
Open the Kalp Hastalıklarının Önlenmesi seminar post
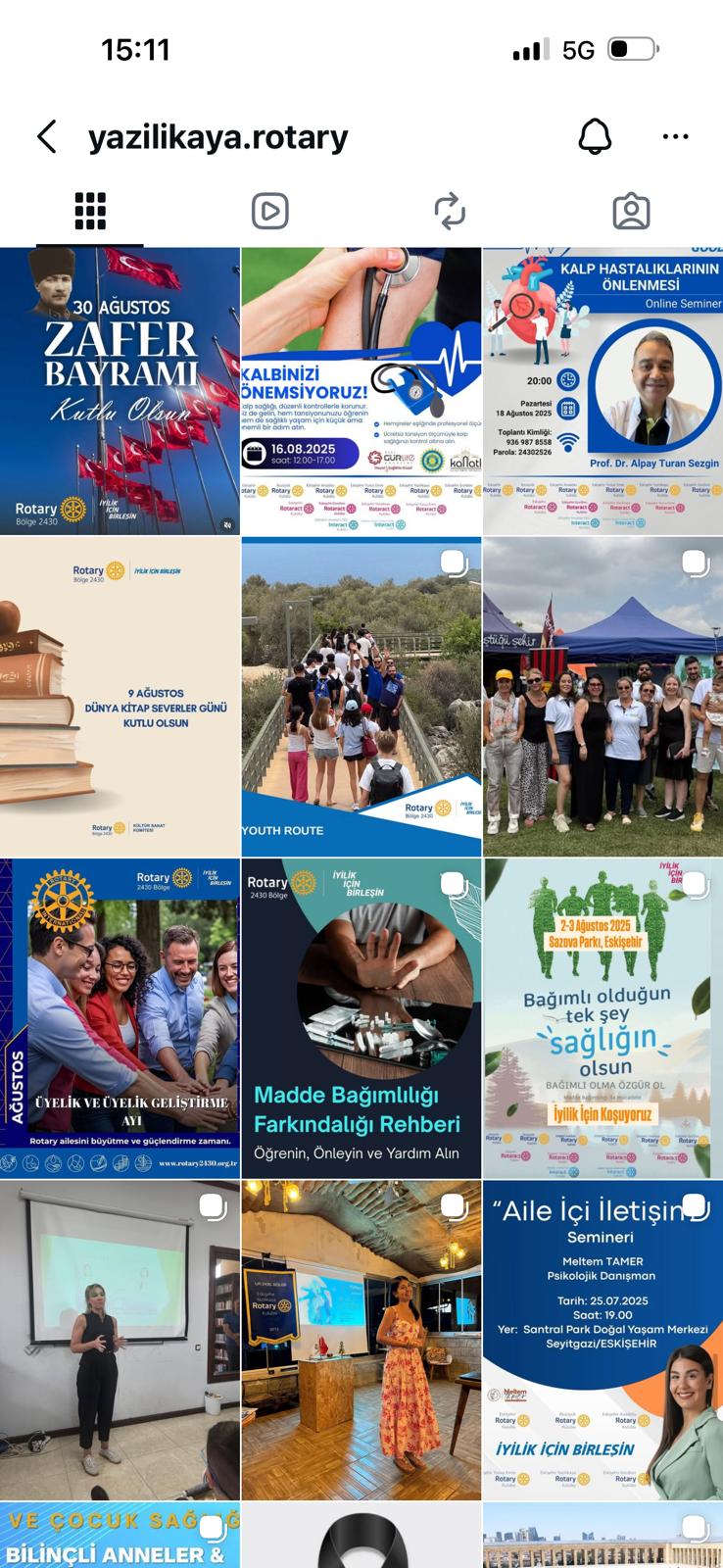click(x=602, y=390)
